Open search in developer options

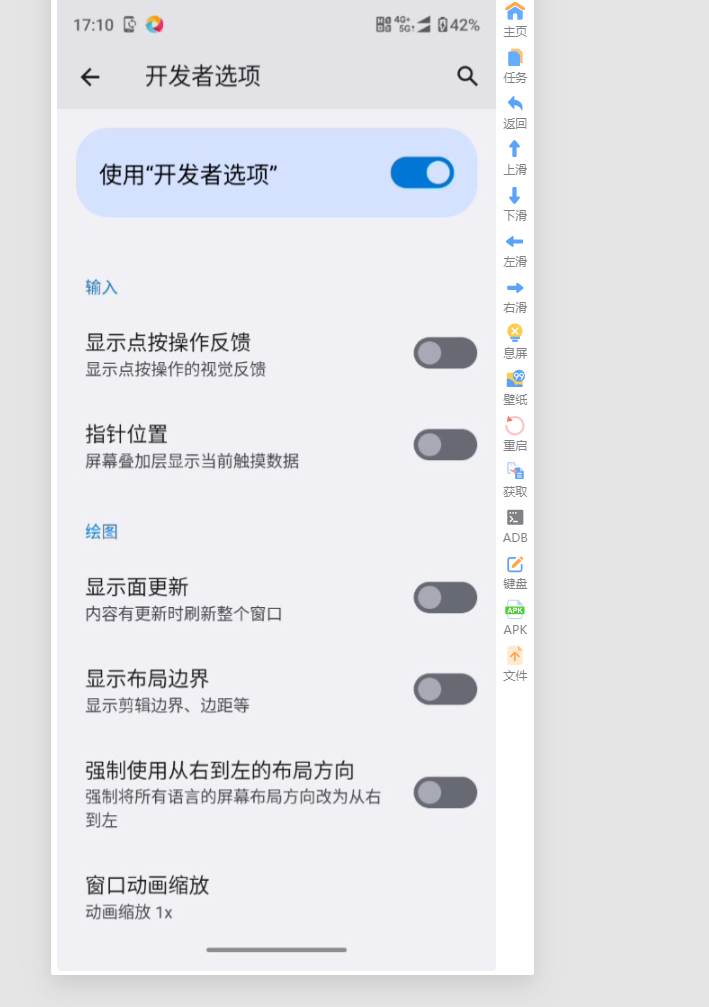(467, 76)
